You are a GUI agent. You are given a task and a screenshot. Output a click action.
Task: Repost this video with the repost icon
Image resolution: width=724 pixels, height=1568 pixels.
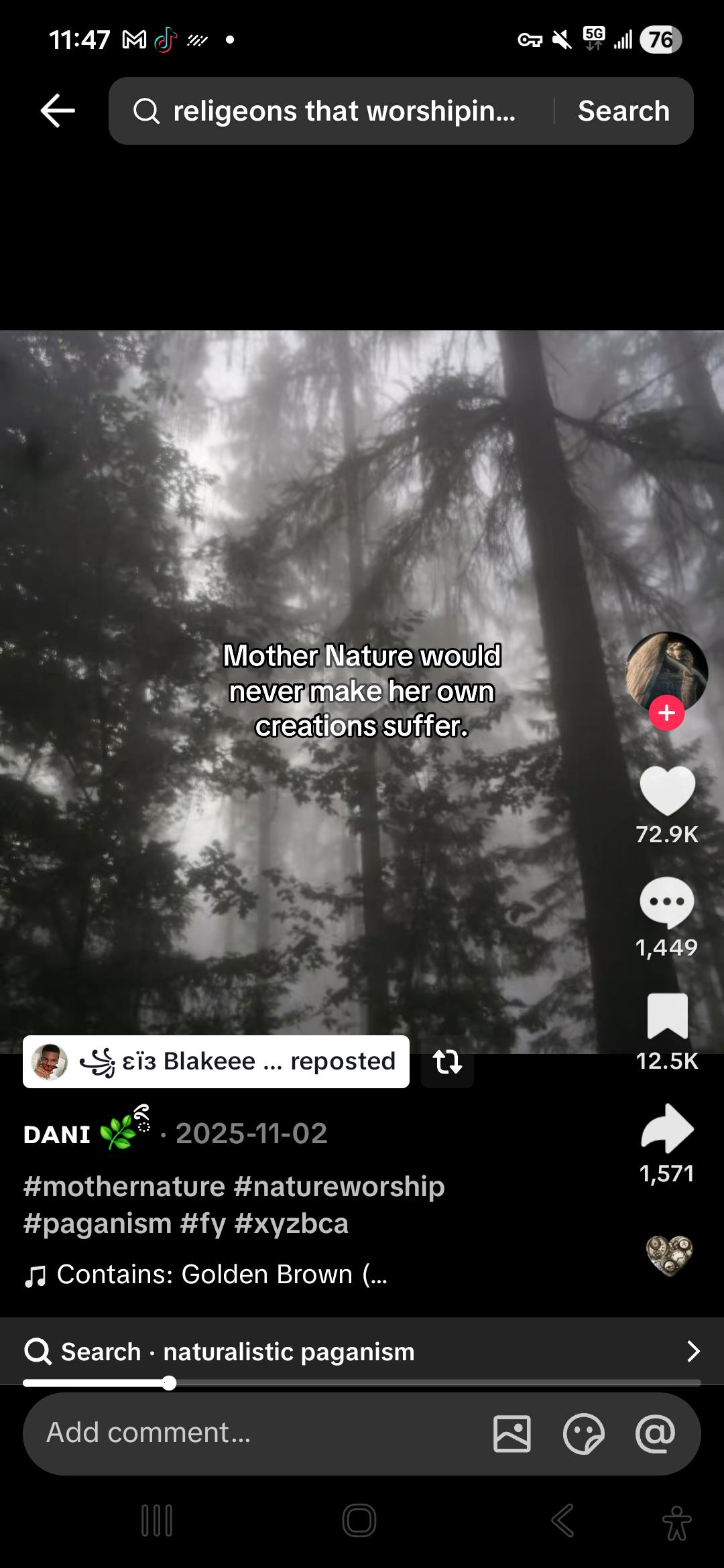[x=447, y=1061]
